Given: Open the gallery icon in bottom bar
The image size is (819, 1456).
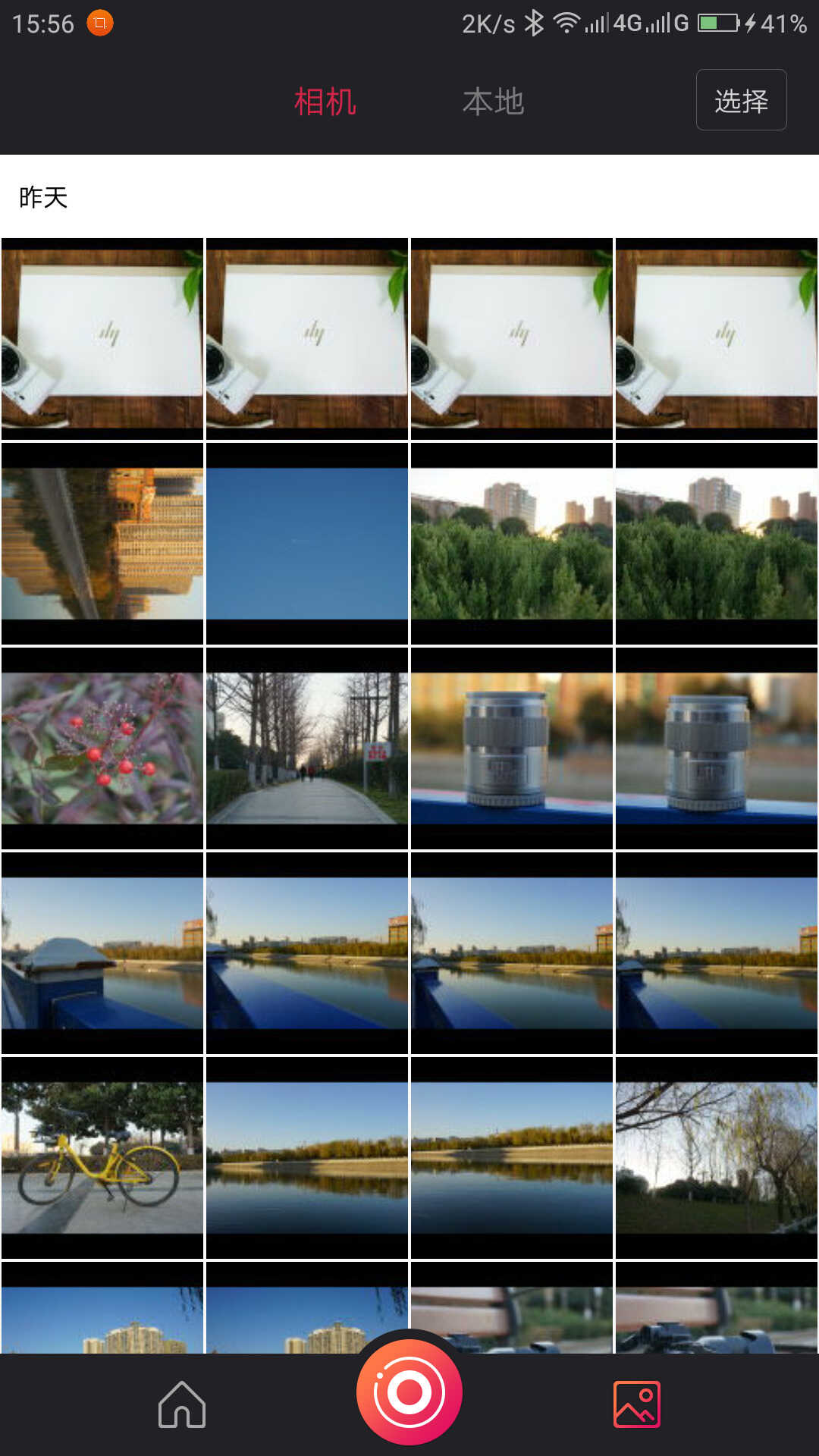Looking at the screenshot, I should (x=636, y=1404).
